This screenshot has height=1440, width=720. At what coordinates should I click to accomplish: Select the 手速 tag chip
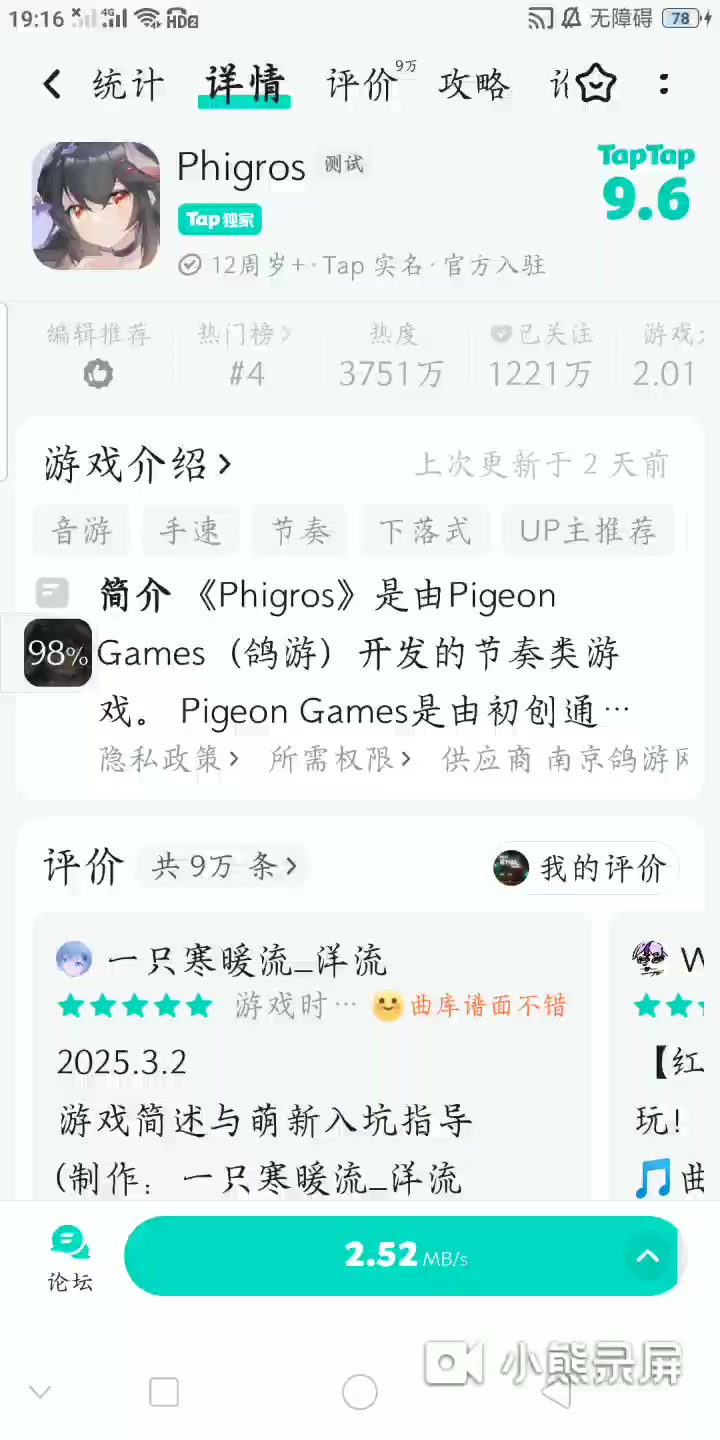(190, 531)
